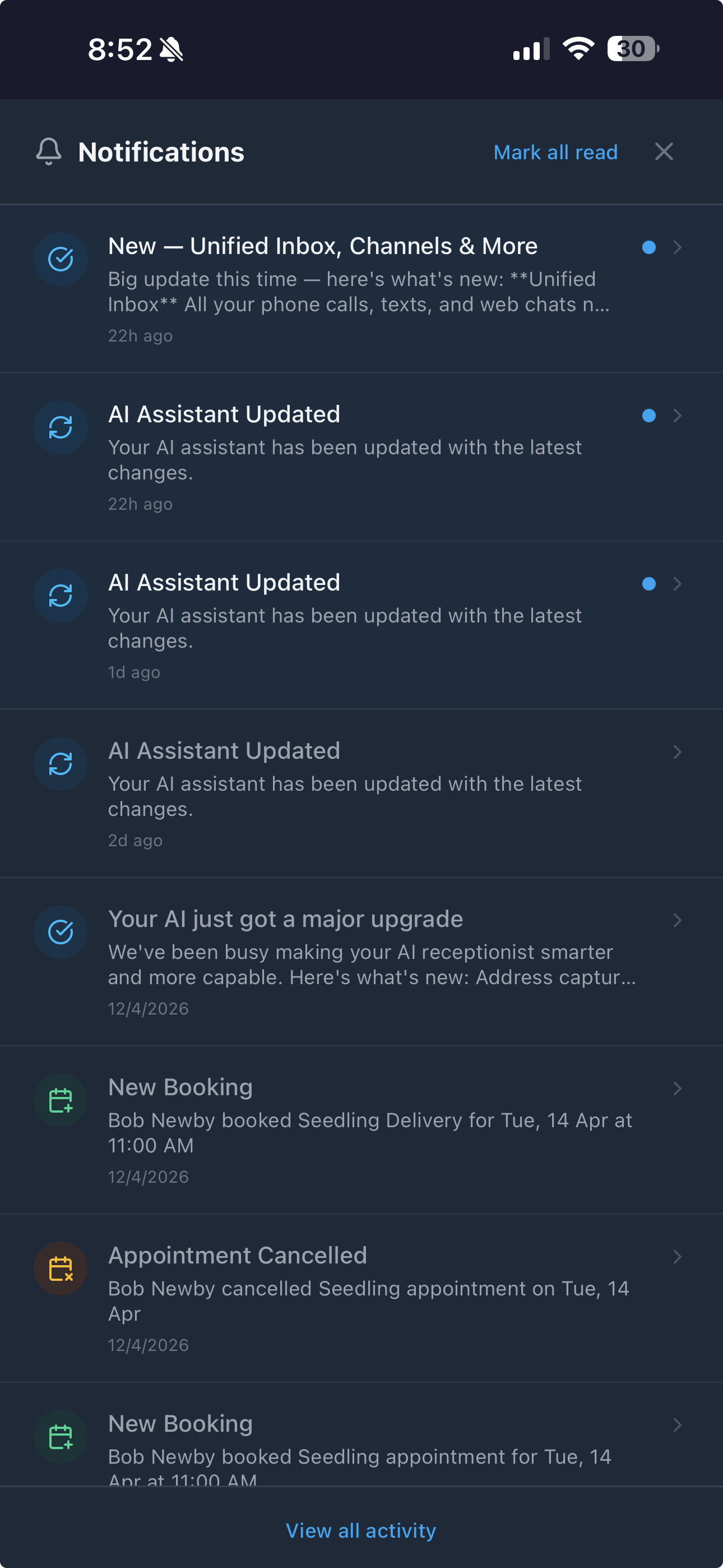Viewport: 723px width, 1568px height.
Task: Click the sync icon on the 22h AI Assistant Updated
Action: point(61,427)
